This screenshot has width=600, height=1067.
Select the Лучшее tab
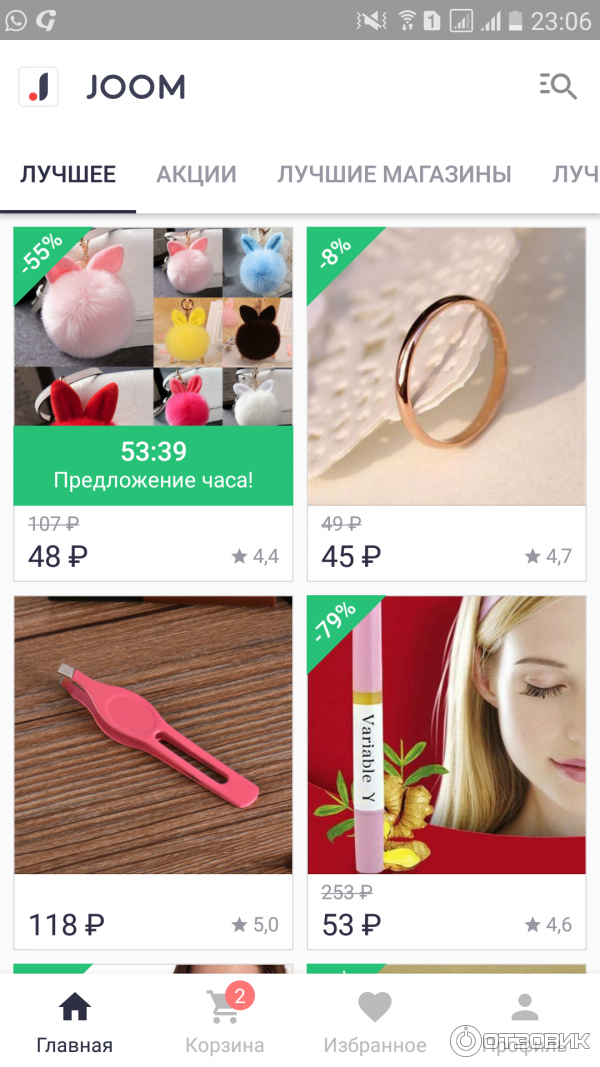point(68,175)
